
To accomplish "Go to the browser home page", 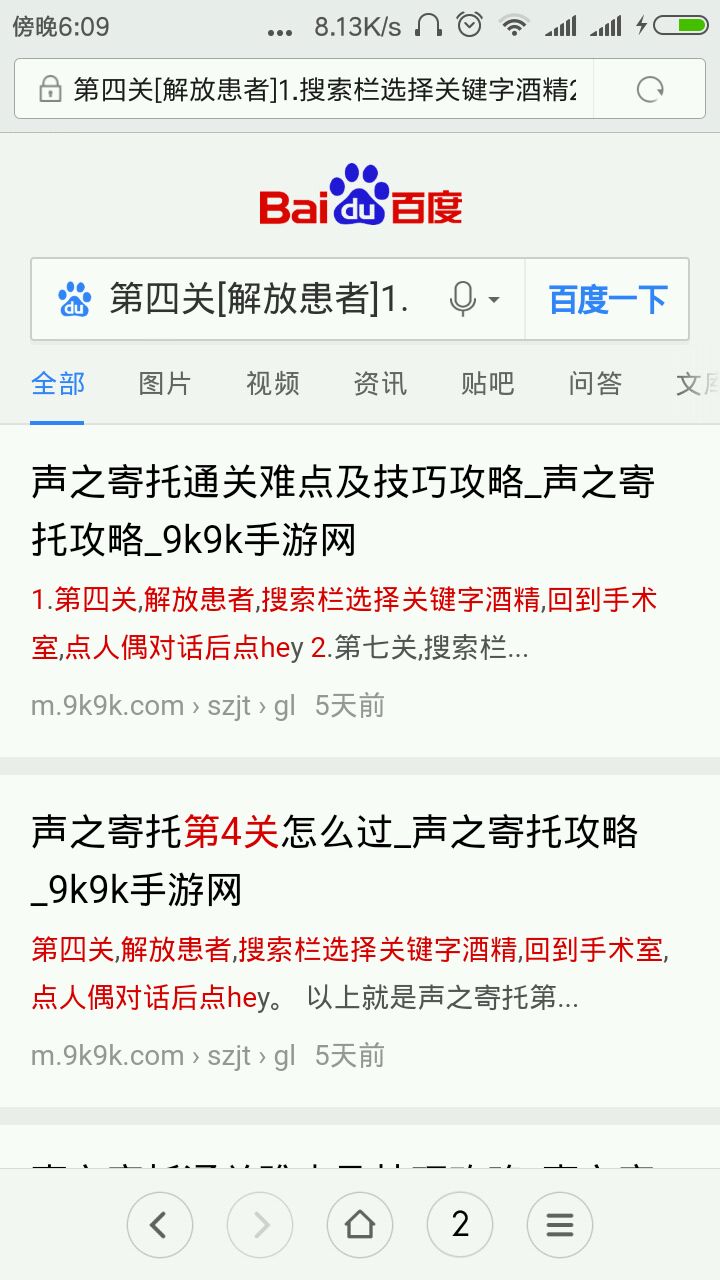I will [360, 1225].
